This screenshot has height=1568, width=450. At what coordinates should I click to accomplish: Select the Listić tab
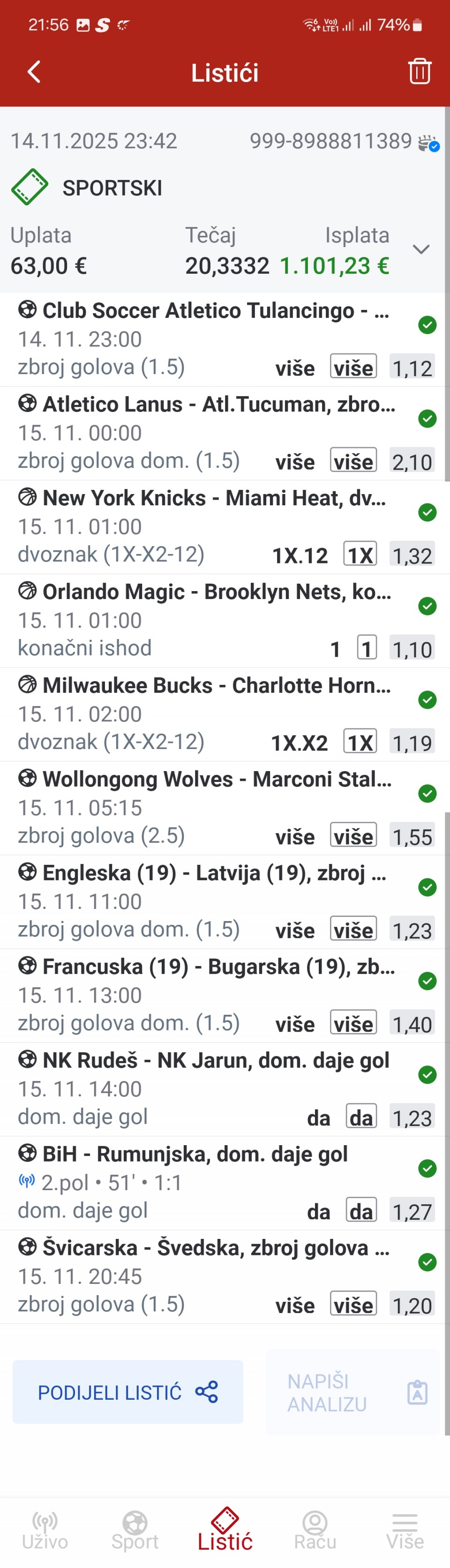tap(225, 1531)
